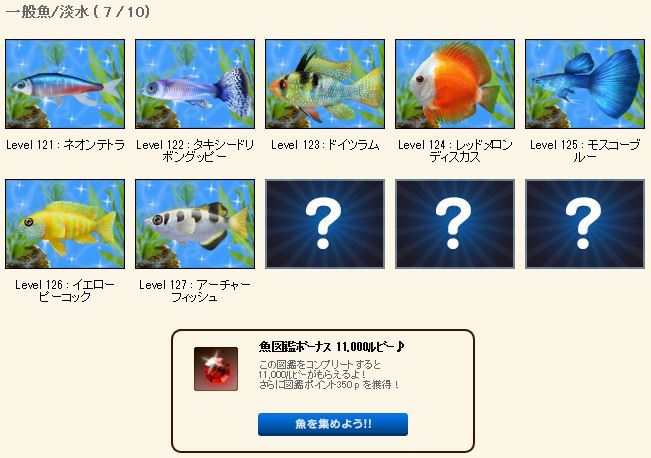
Task: View the イエローピーコック fish entry
Action: tap(65, 225)
